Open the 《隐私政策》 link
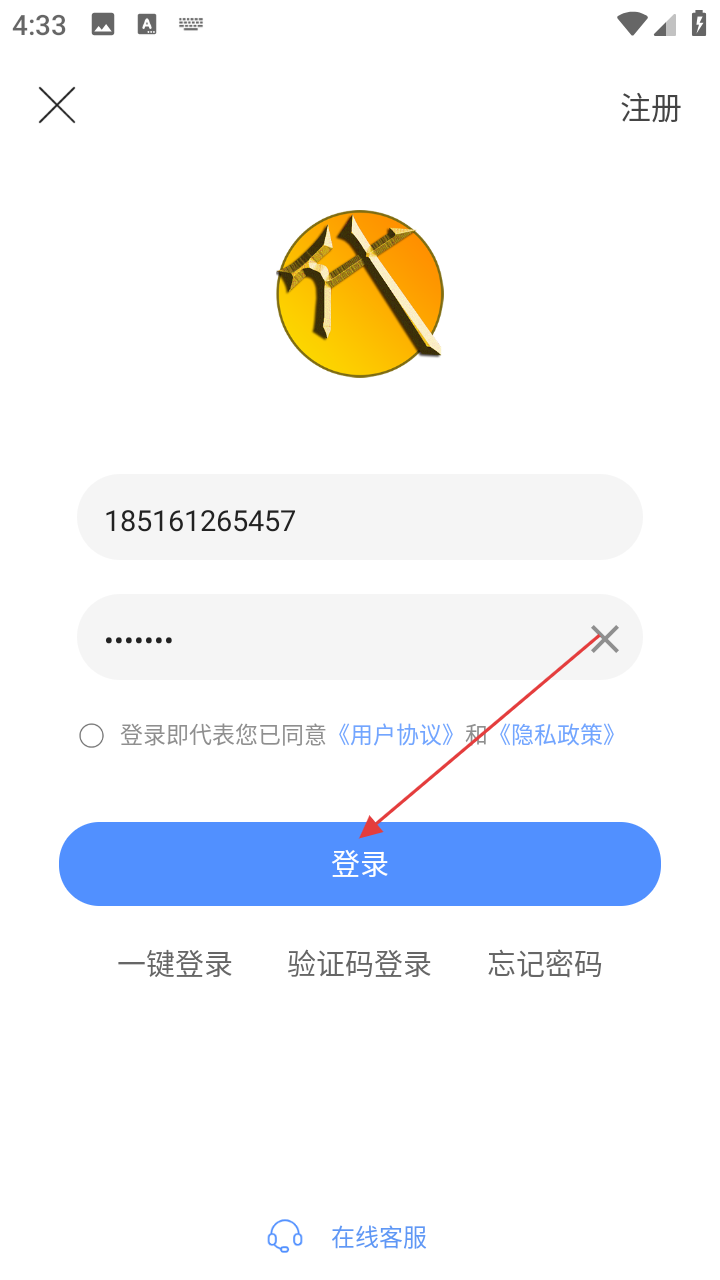Viewport: 720px width, 1280px height. pyautogui.click(x=556, y=736)
